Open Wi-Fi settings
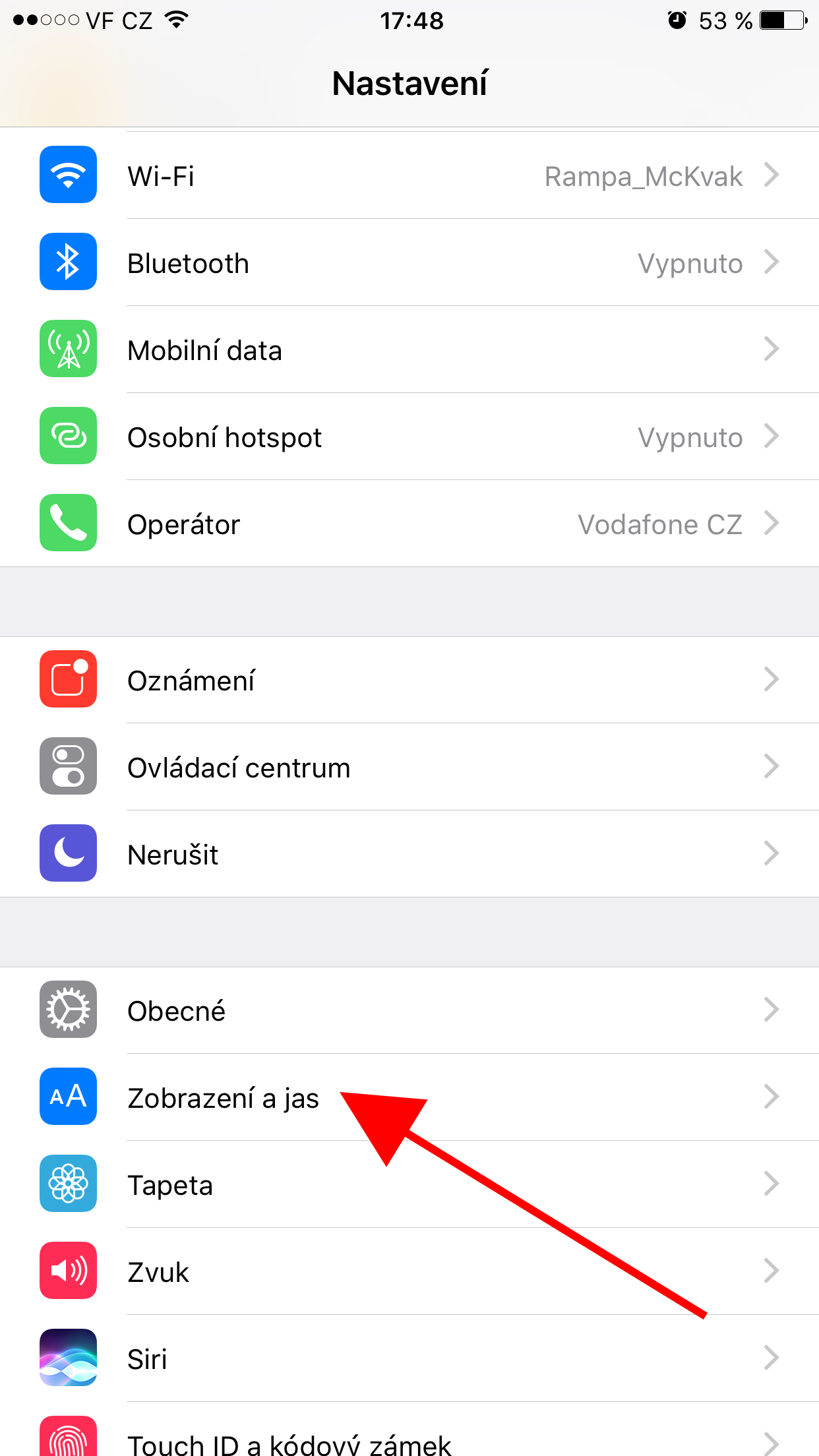This screenshot has width=819, height=1456. [409, 176]
